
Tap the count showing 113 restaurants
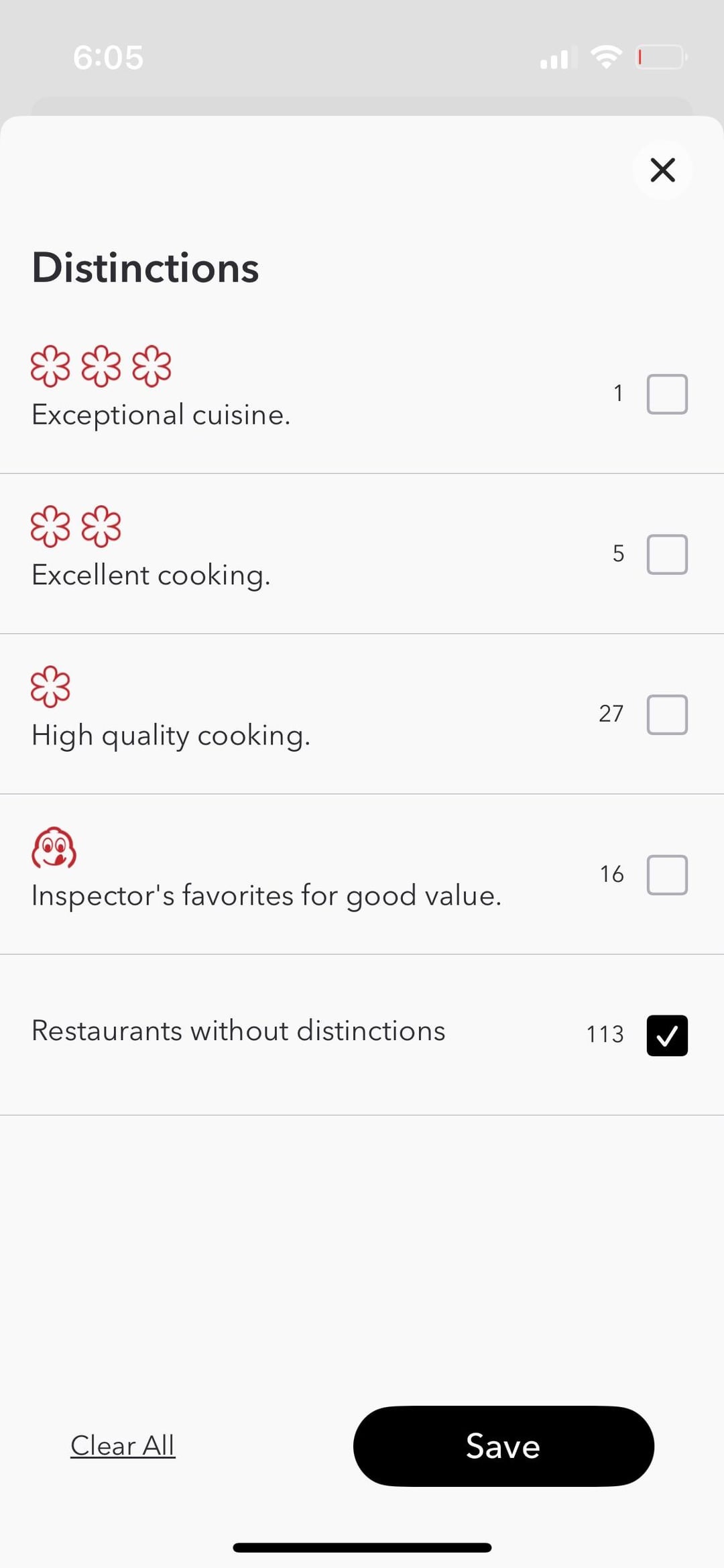[605, 1034]
